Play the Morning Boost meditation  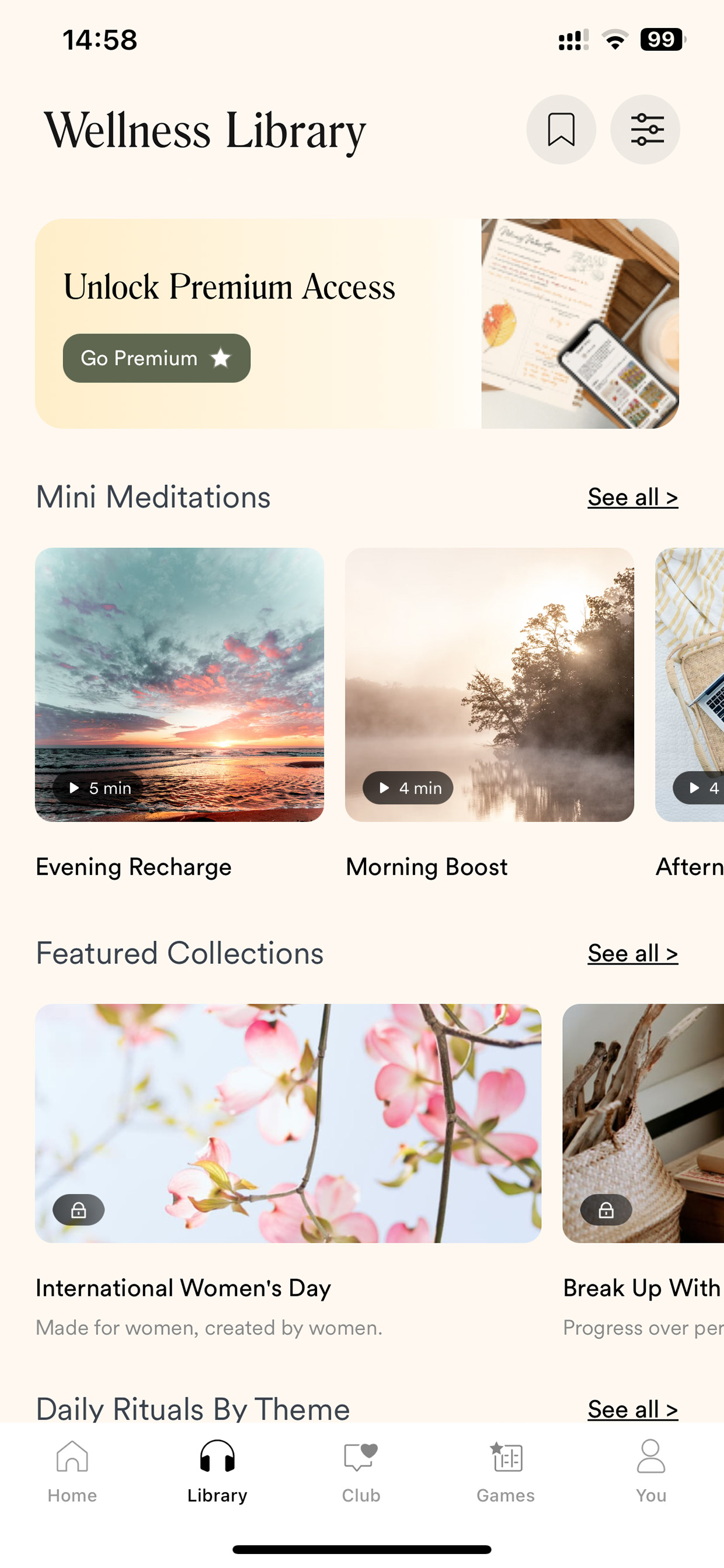coord(489,684)
